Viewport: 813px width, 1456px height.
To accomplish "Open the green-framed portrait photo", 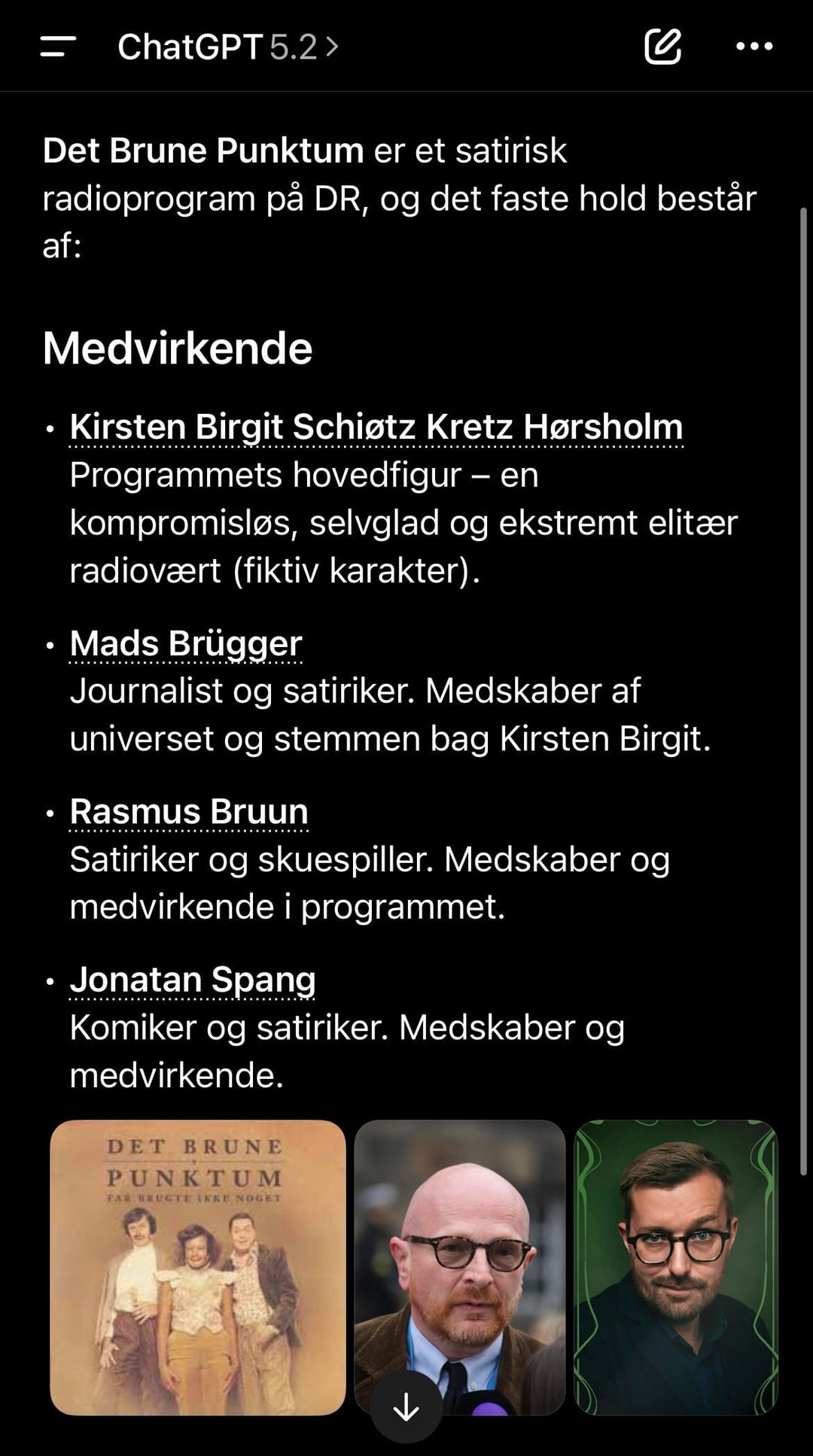I will click(x=675, y=1267).
